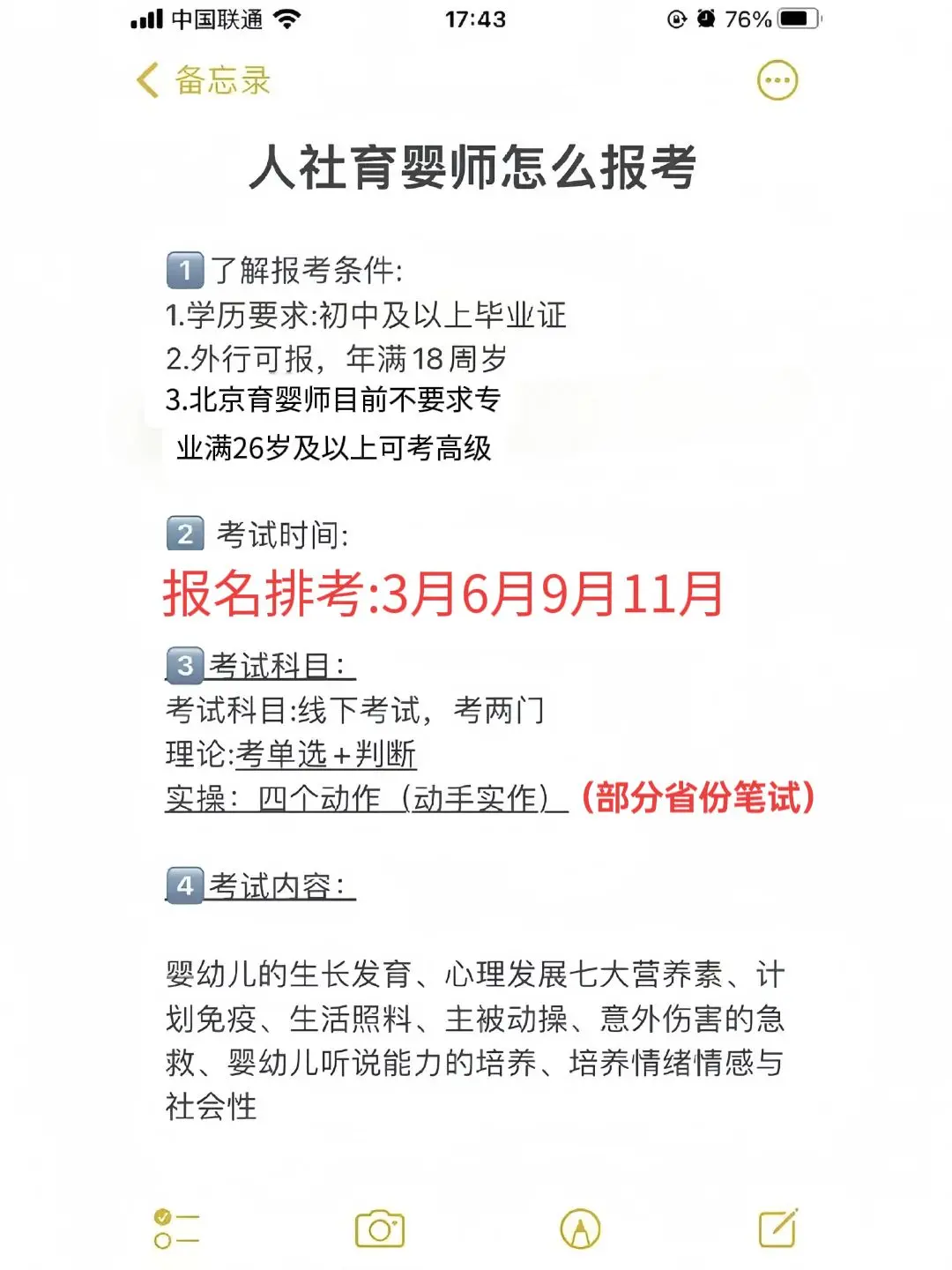
Task: Open the more options ellipsis menu
Action: click(x=777, y=81)
